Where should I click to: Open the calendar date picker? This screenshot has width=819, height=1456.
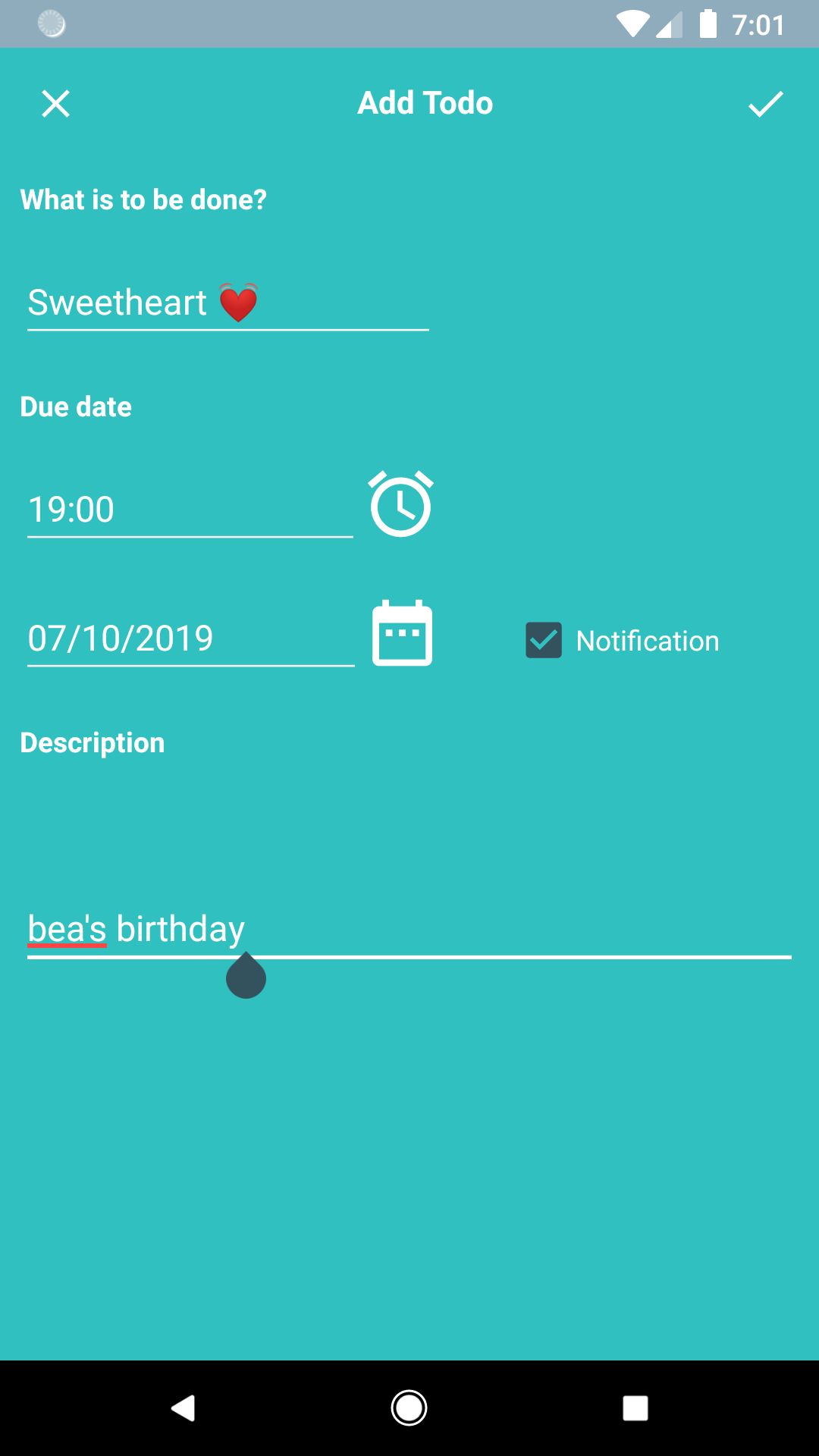pyautogui.click(x=402, y=634)
